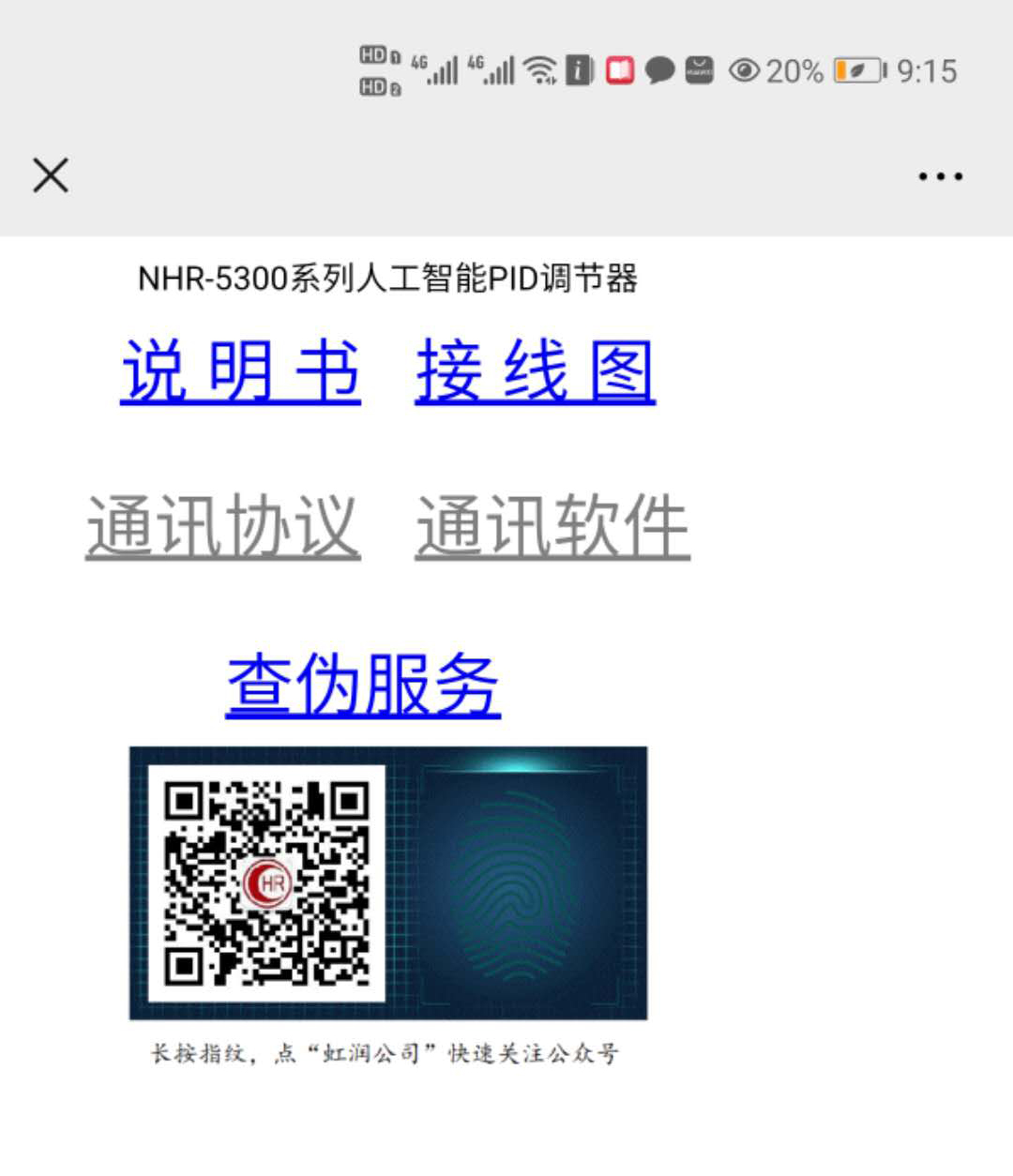Tap the red book notification icon

pos(618,70)
